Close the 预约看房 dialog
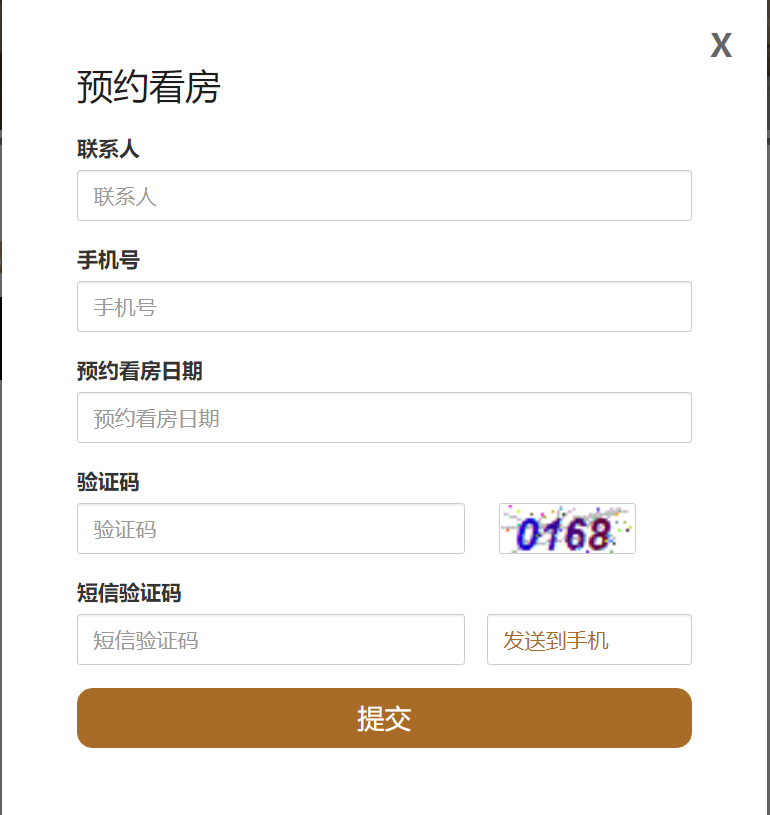The image size is (770, 815). tap(721, 46)
